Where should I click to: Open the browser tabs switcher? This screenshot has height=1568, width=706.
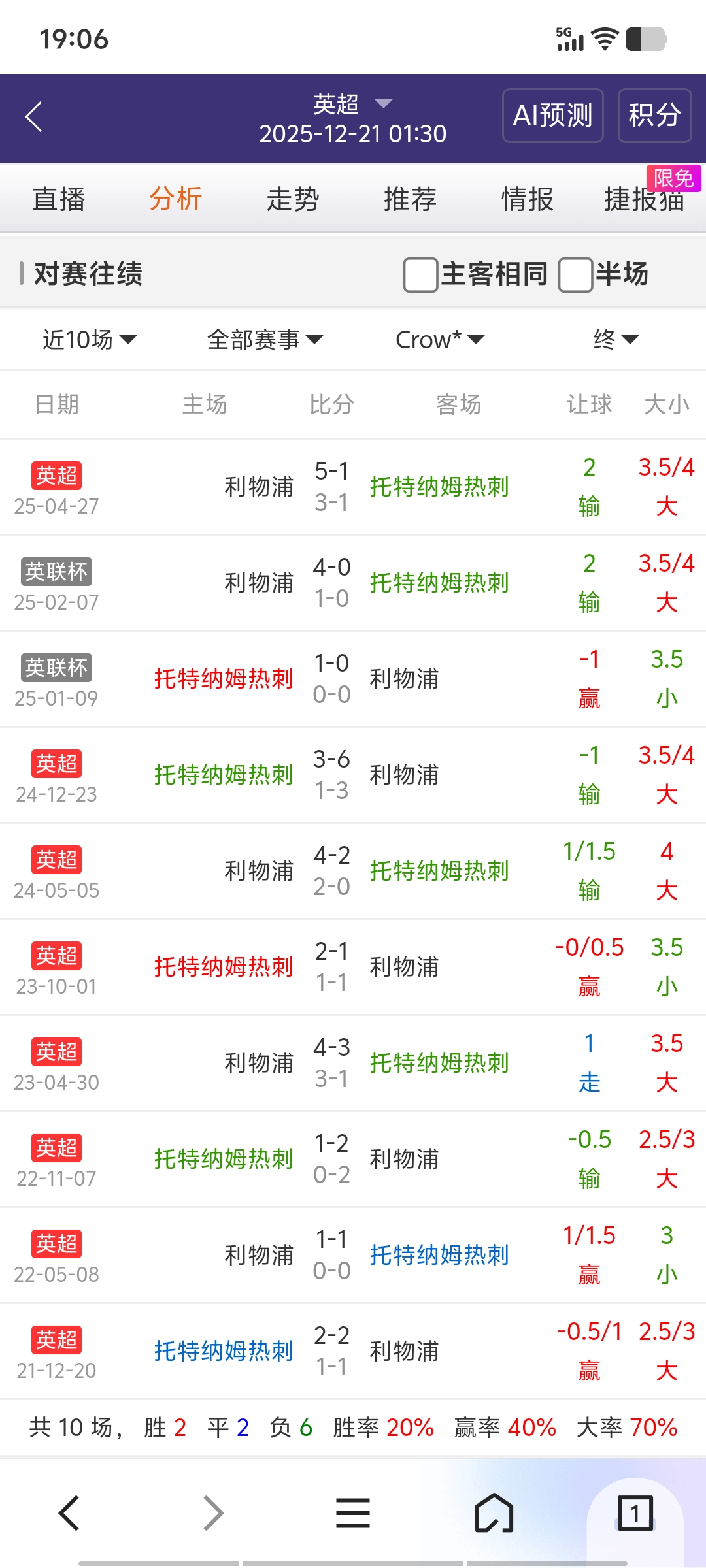tap(635, 1513)
